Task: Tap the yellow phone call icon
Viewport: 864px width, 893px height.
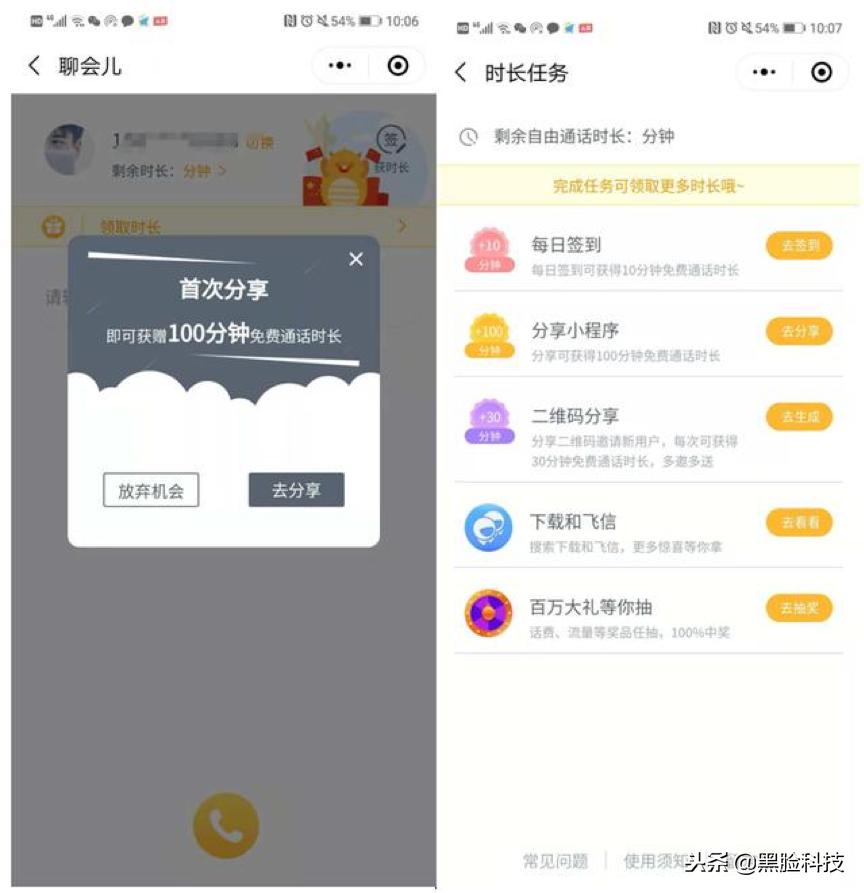Action: 225,823
